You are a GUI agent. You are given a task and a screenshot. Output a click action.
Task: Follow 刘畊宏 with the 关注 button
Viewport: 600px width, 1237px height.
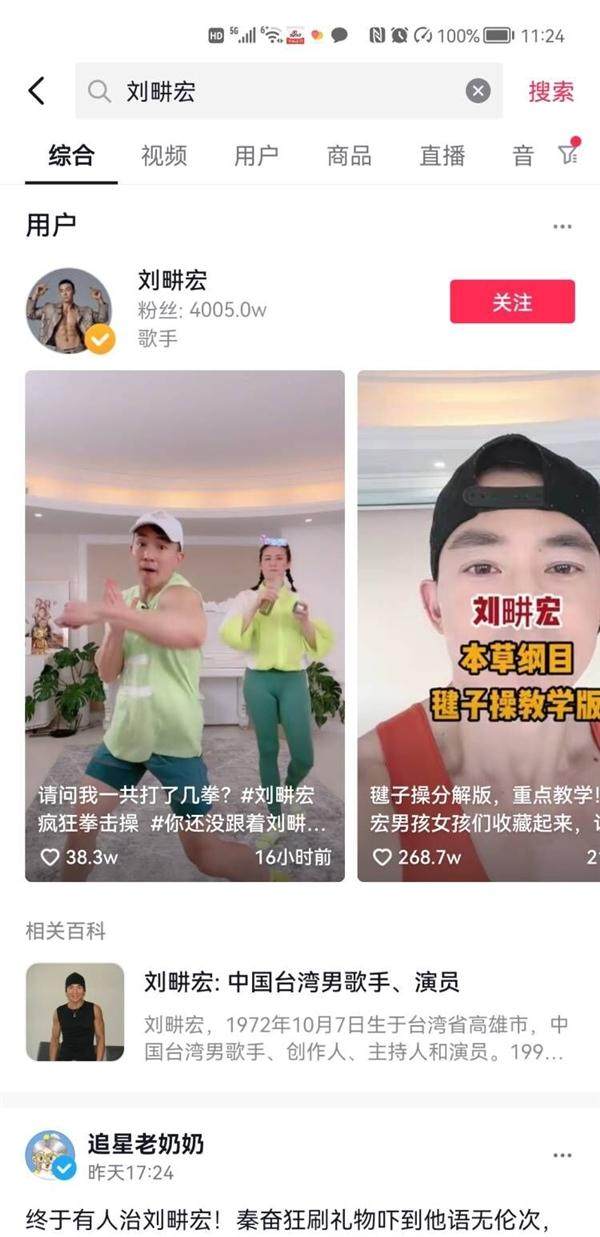pyautogui.click(x=512, y=302)
